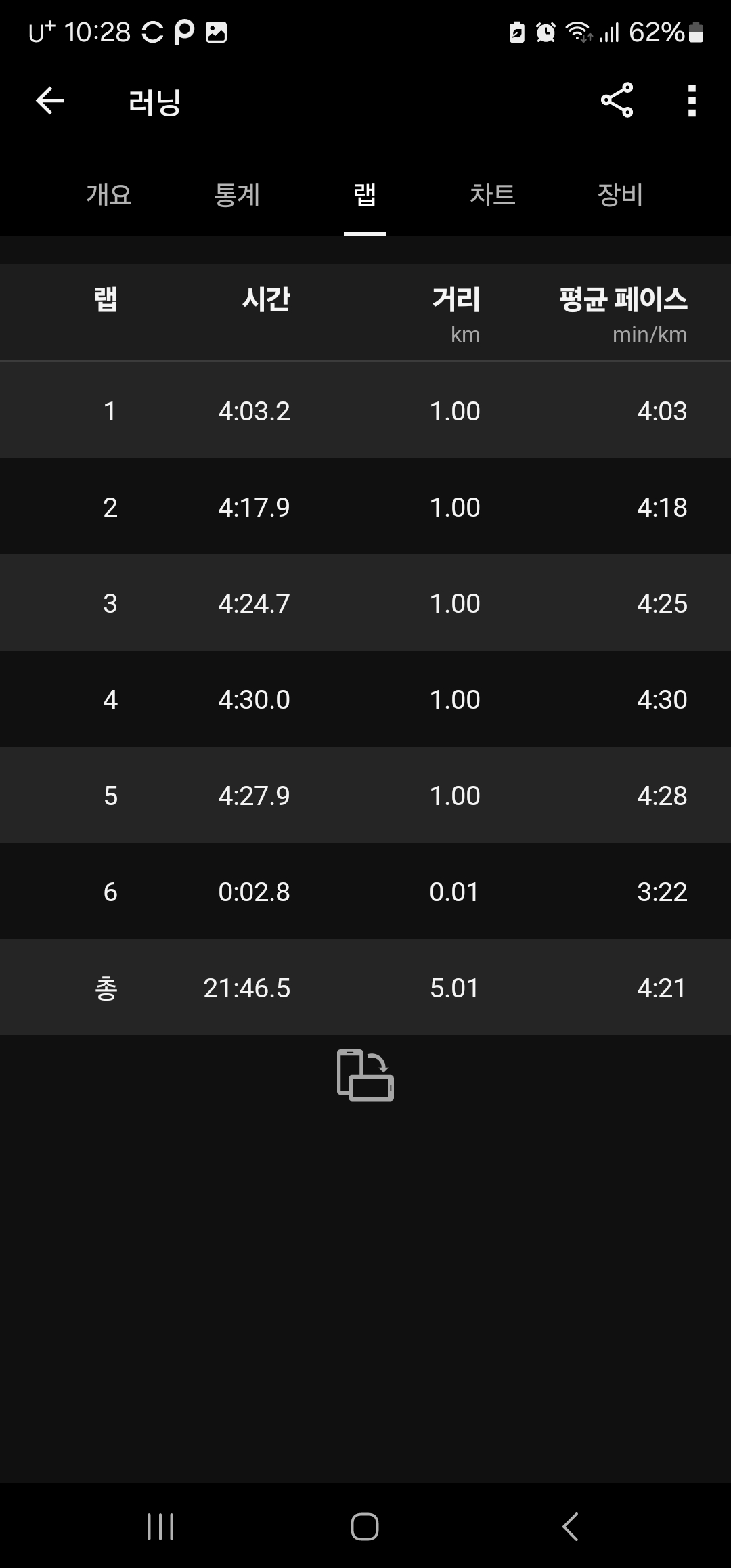
Task: Switch to the 장비 tab
Action: pos(621,195)
